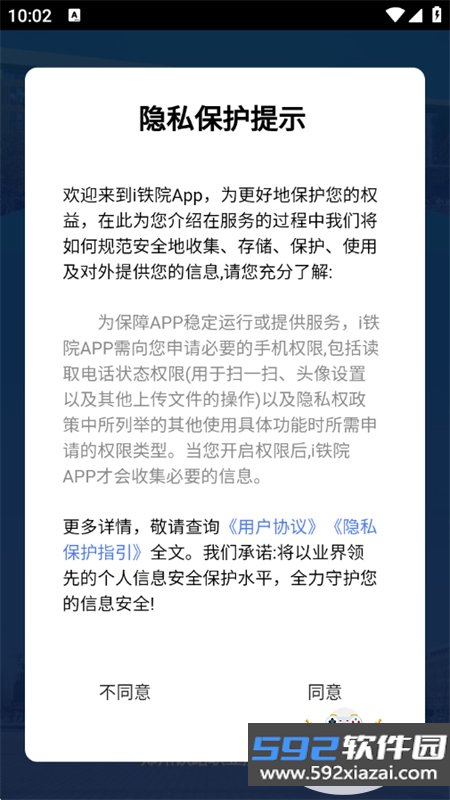450x800 pixels.
Task: Decline by tapping 不同意
Action: (x=125, y=692)
